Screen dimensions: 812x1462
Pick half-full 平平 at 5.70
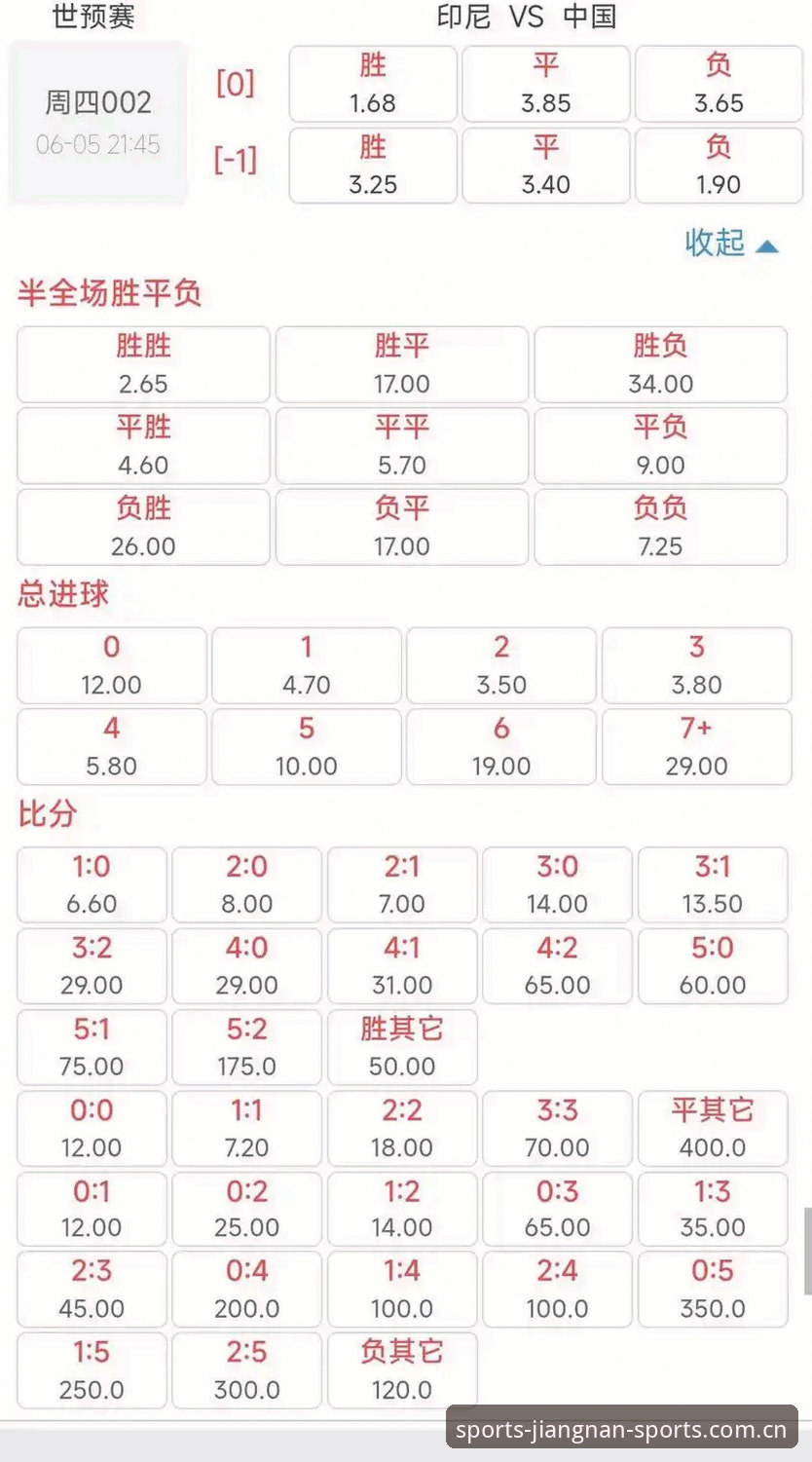click(402, 446)
